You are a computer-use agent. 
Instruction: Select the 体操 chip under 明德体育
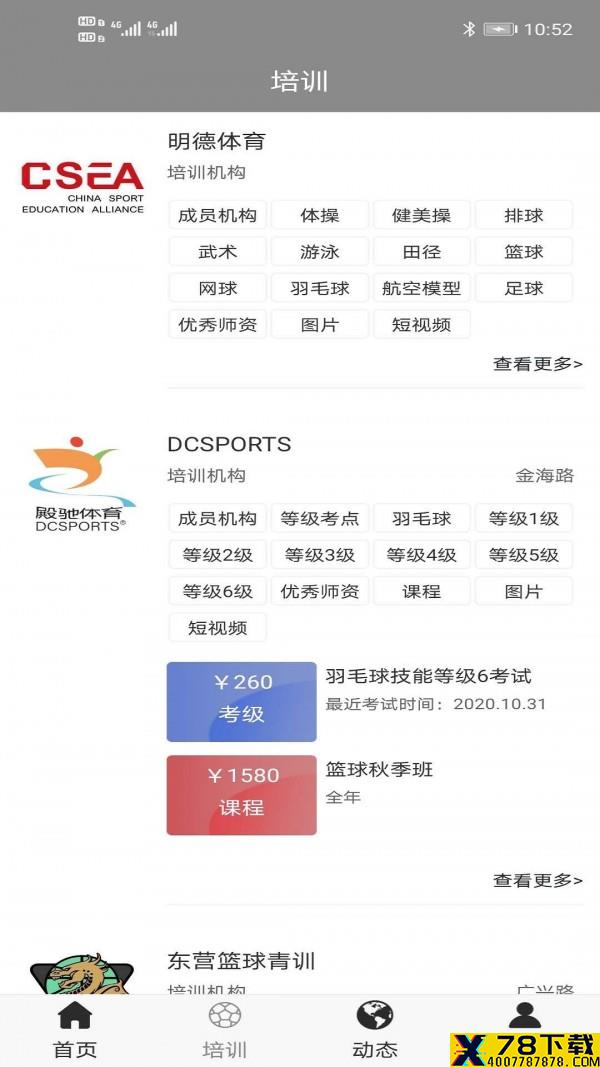coord(320,216)
